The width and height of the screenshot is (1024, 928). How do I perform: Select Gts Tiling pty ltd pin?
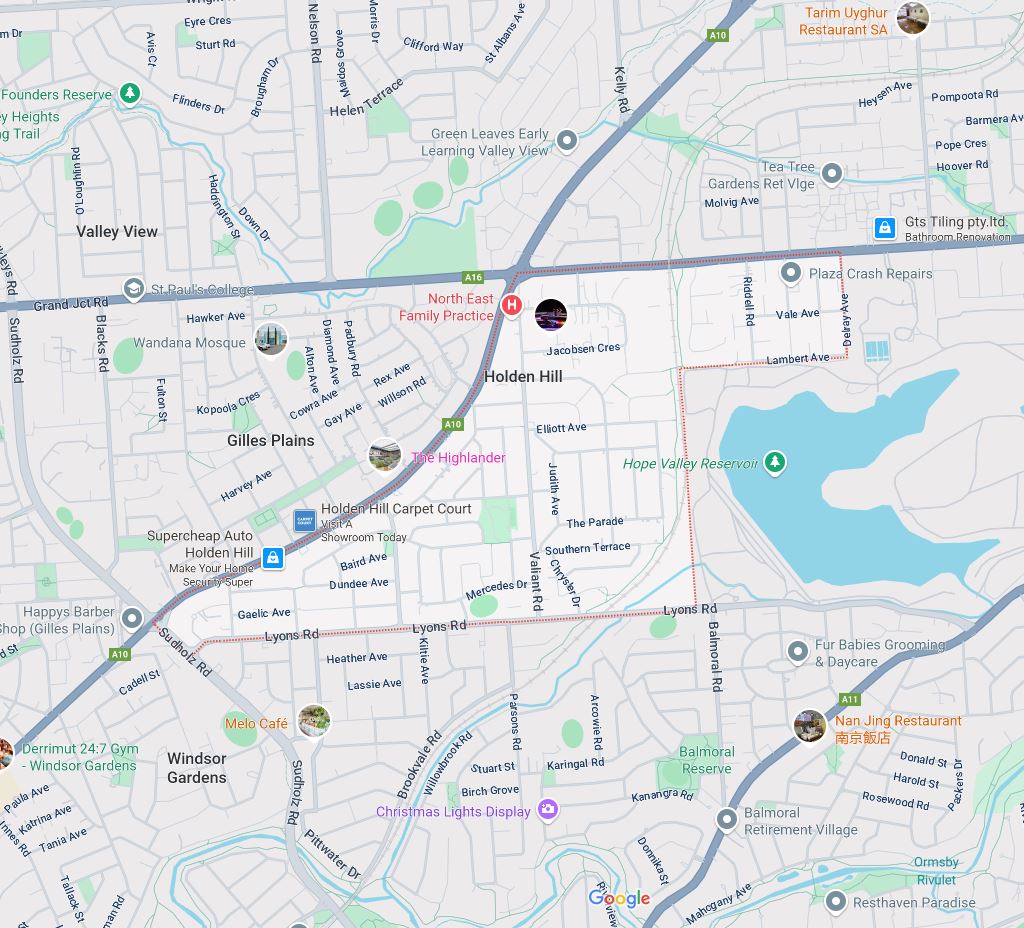885,228
